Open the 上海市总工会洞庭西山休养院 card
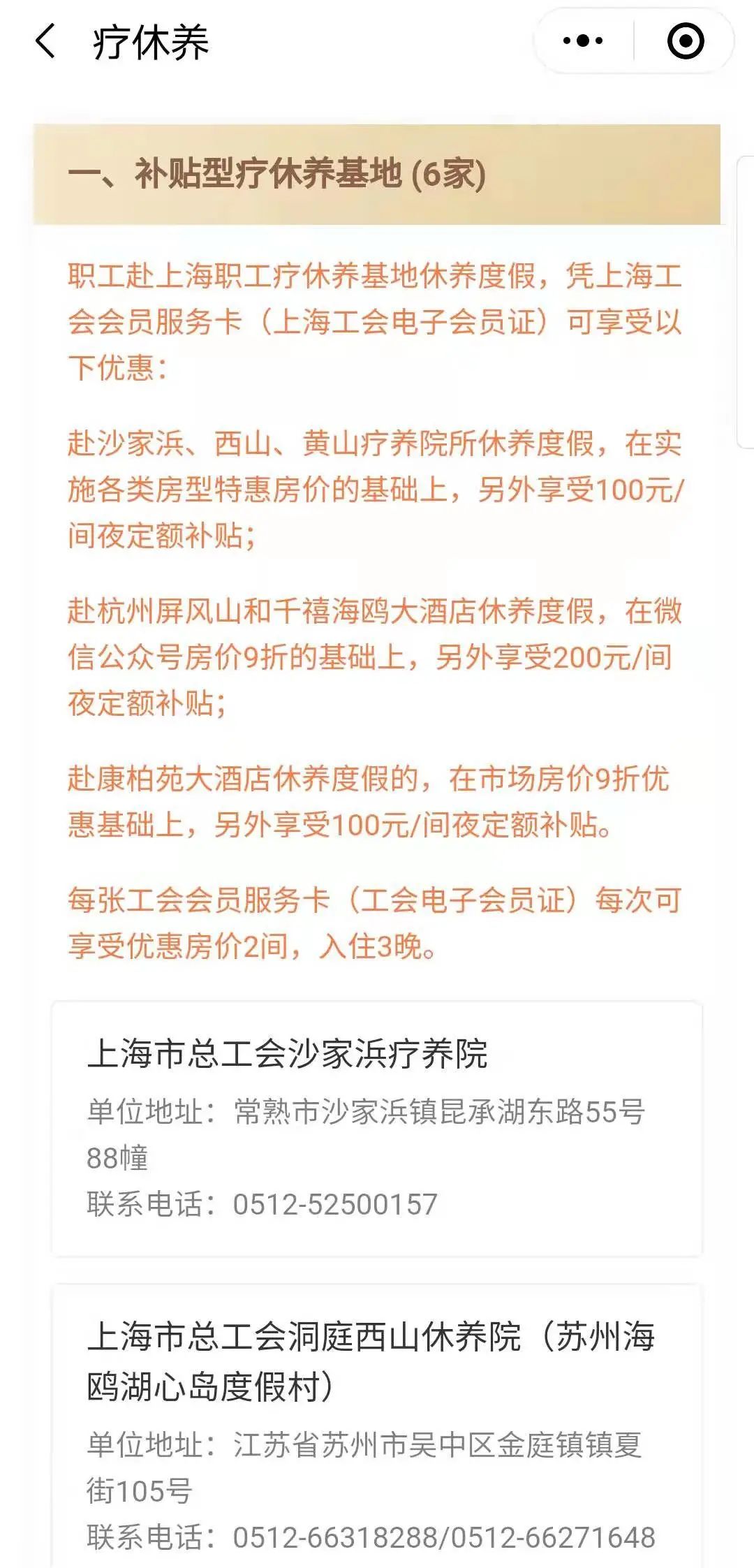 [377, 1426]
